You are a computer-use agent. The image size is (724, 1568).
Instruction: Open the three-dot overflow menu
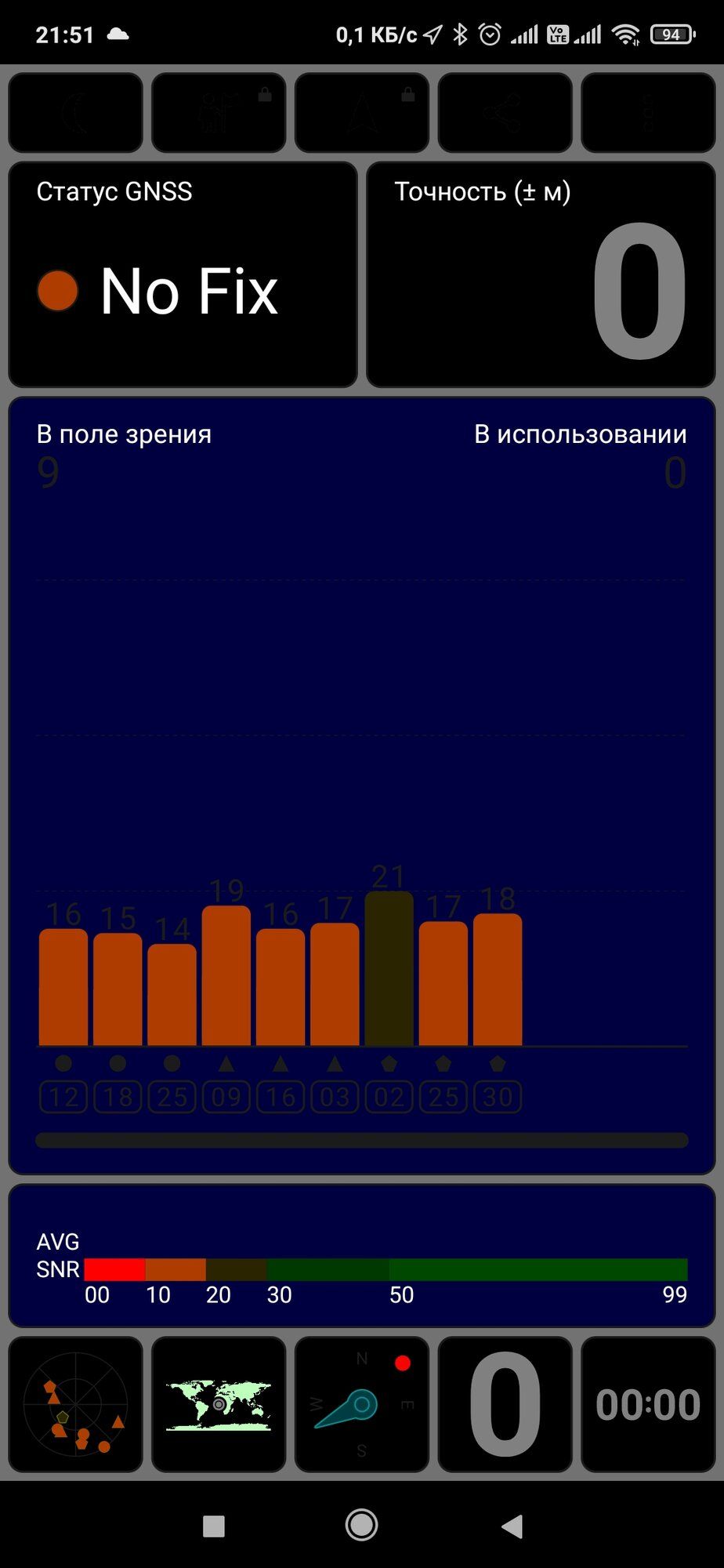click(648, 113)
